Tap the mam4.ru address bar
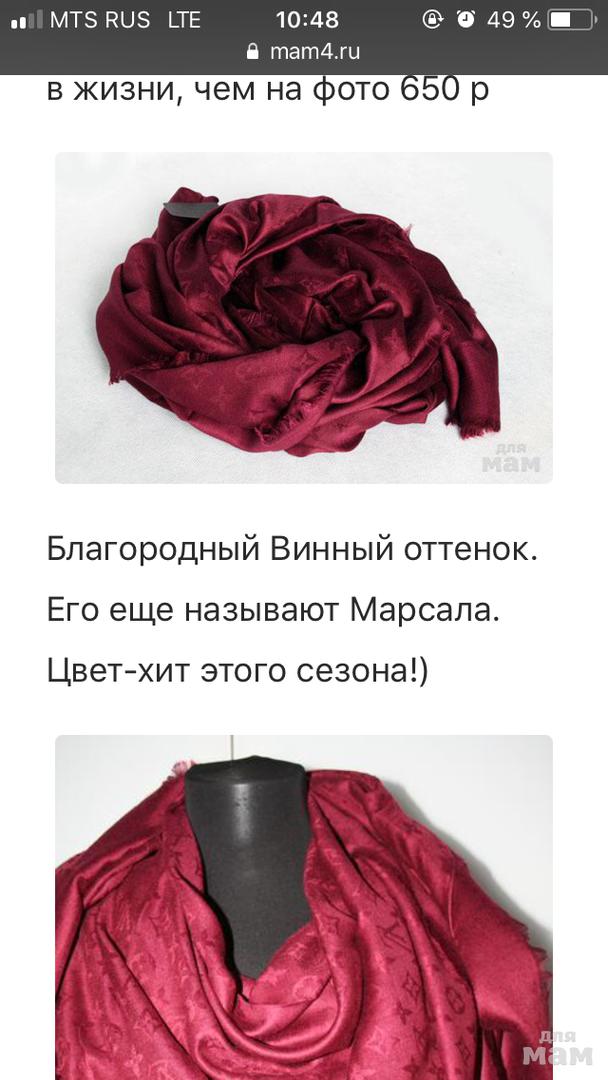This screenshot has width=608, height=1080. [x=303, y=51]
